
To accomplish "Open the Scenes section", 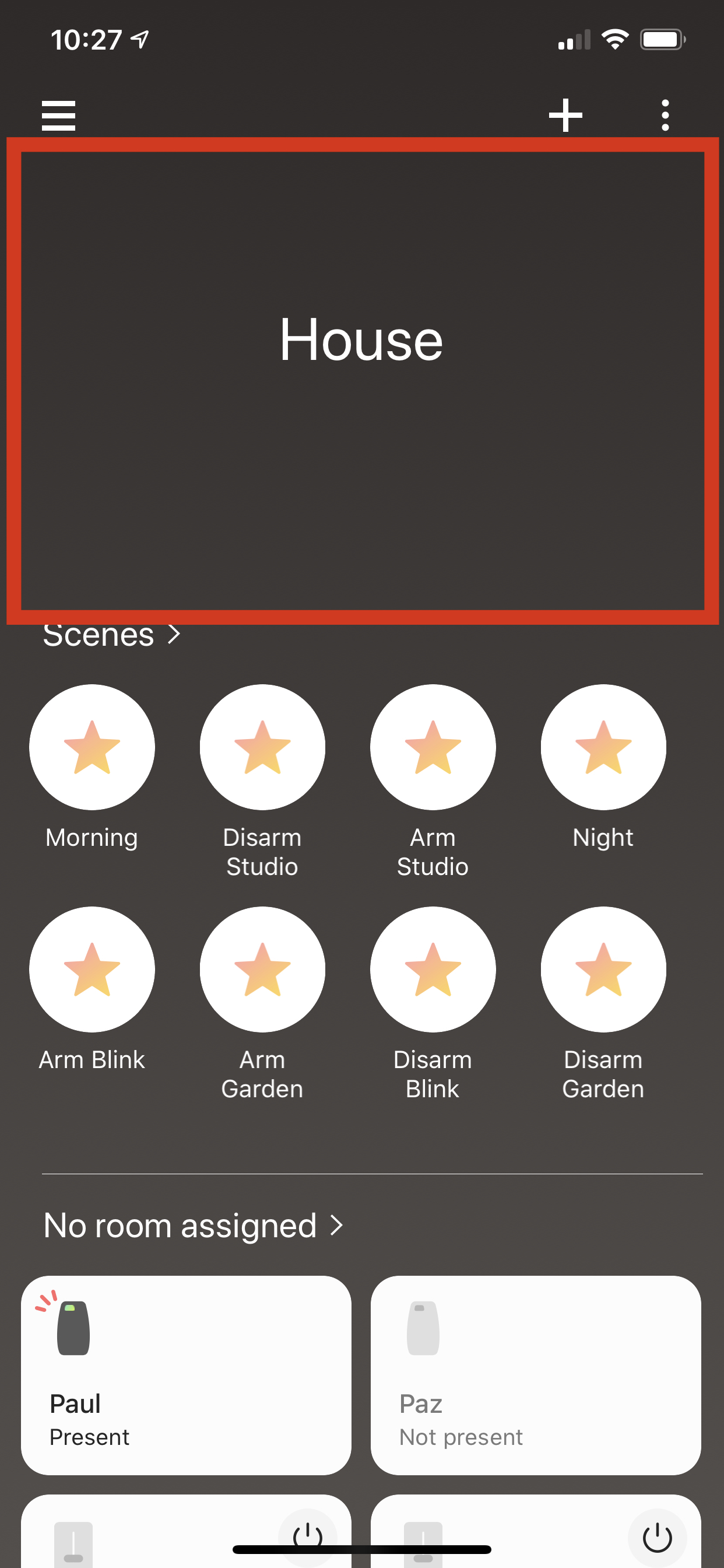I will coord(111,634).
